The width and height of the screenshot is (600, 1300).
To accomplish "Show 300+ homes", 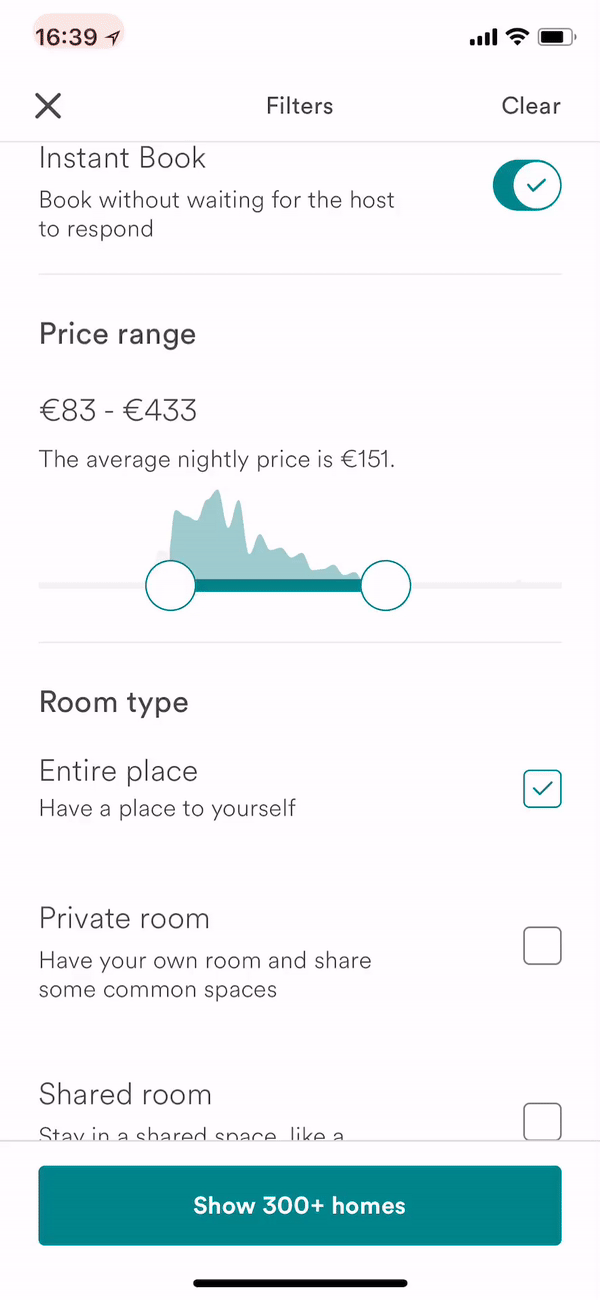I will point(300,1205).
